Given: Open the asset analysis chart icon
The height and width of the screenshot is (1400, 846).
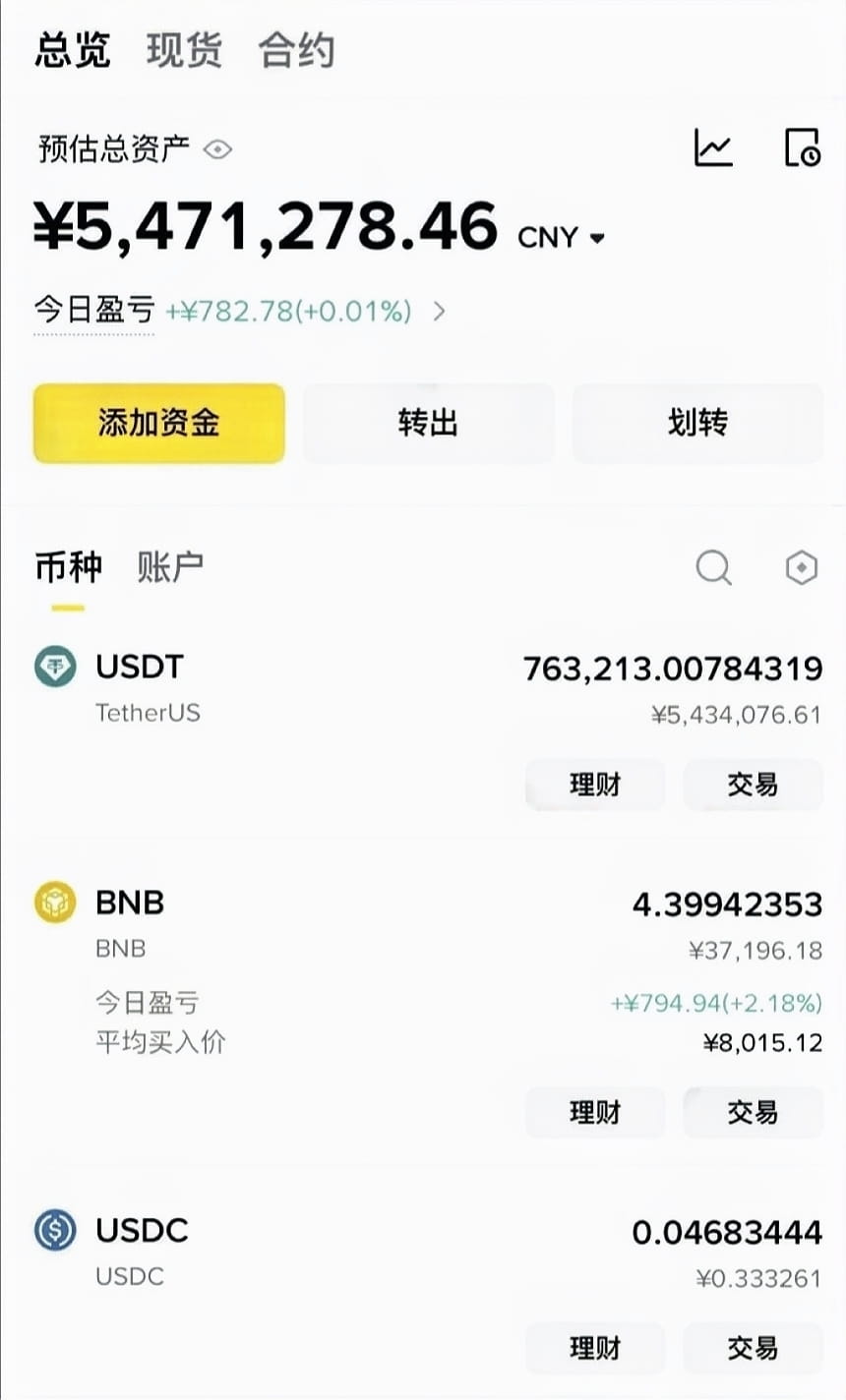Looking at the screenshot, I should (x=713, y=148).
